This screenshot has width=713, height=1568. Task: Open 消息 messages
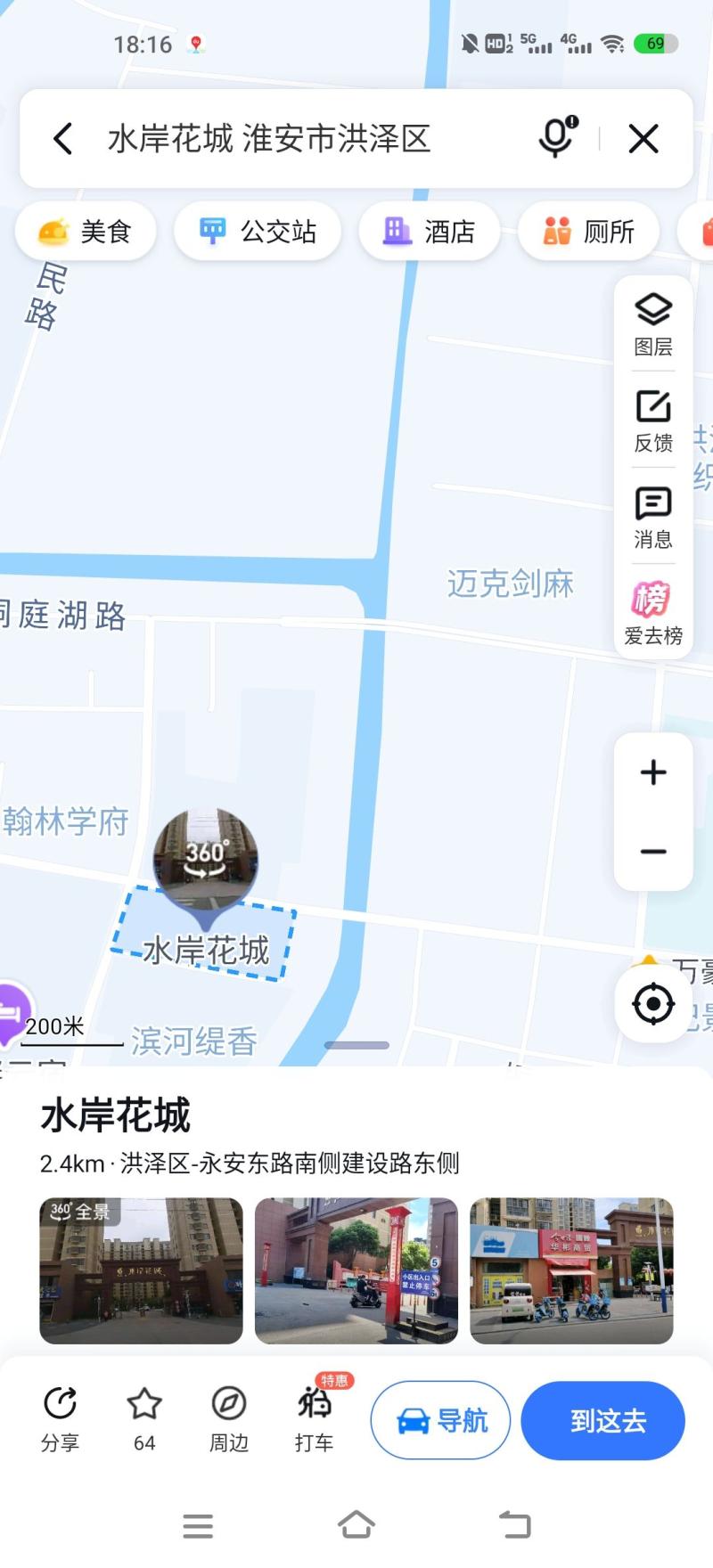click(x=653, y=517)
